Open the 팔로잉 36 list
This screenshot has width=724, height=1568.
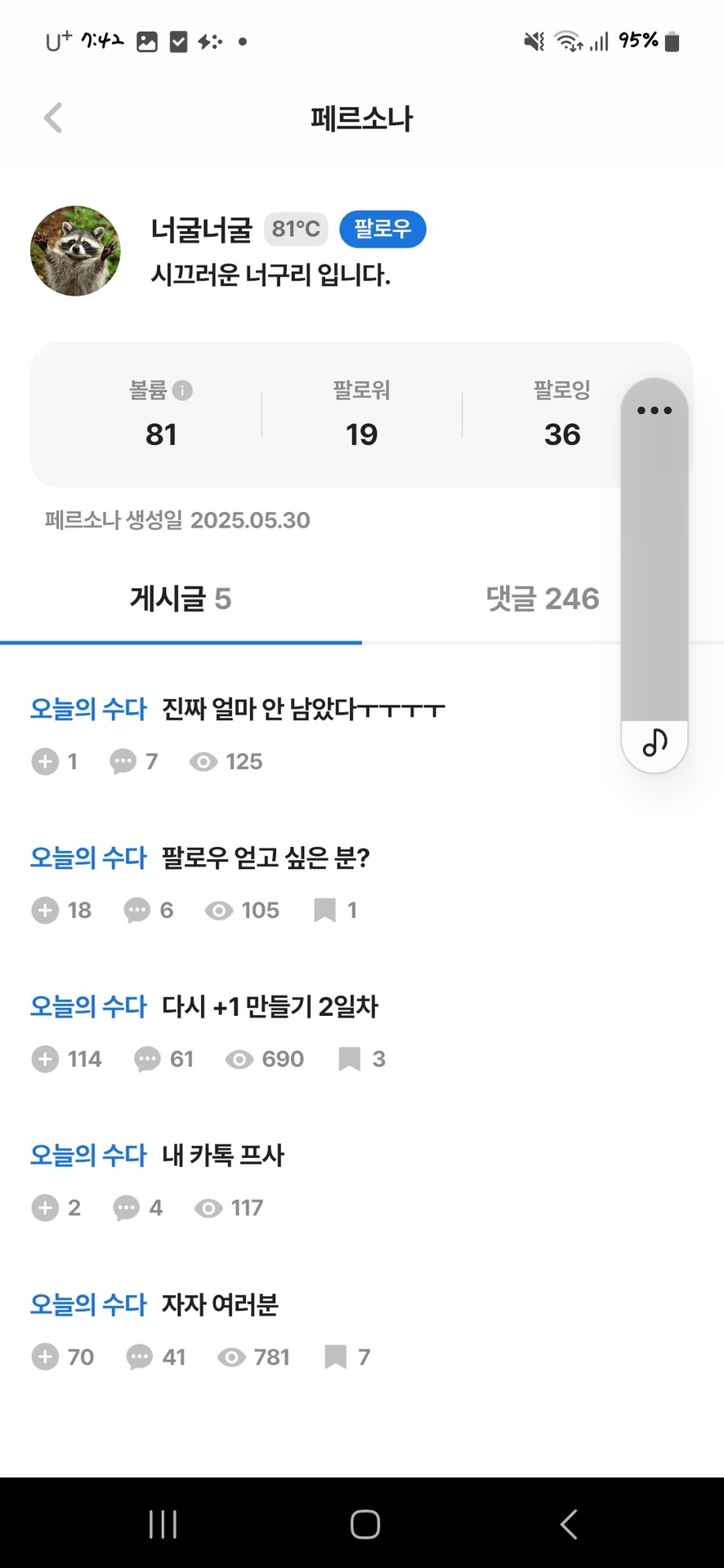pyautogui.click(x=561, y=415)
